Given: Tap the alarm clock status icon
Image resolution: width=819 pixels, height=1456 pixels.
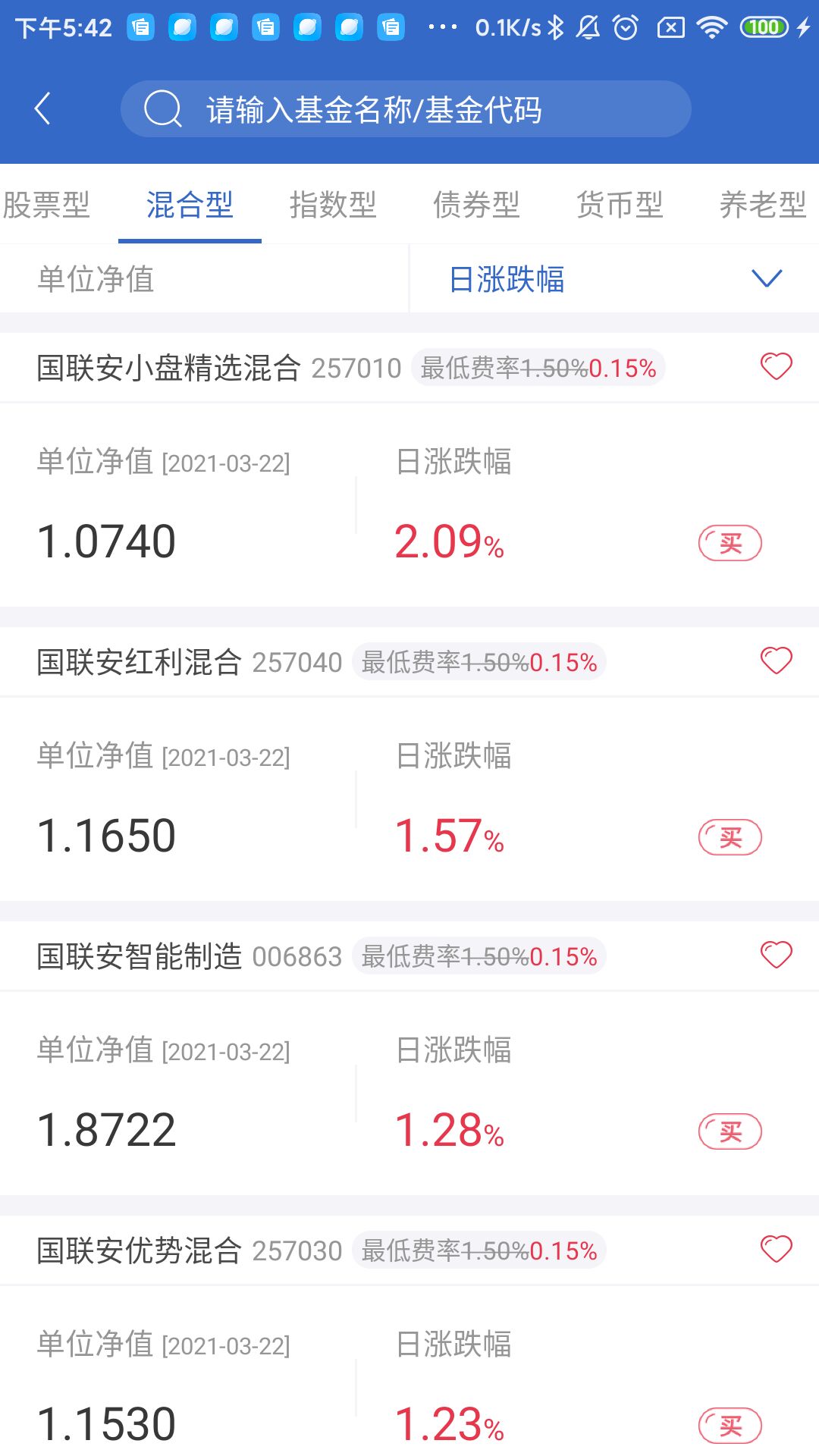Looking at the screenshot, I should pos(625,26).
